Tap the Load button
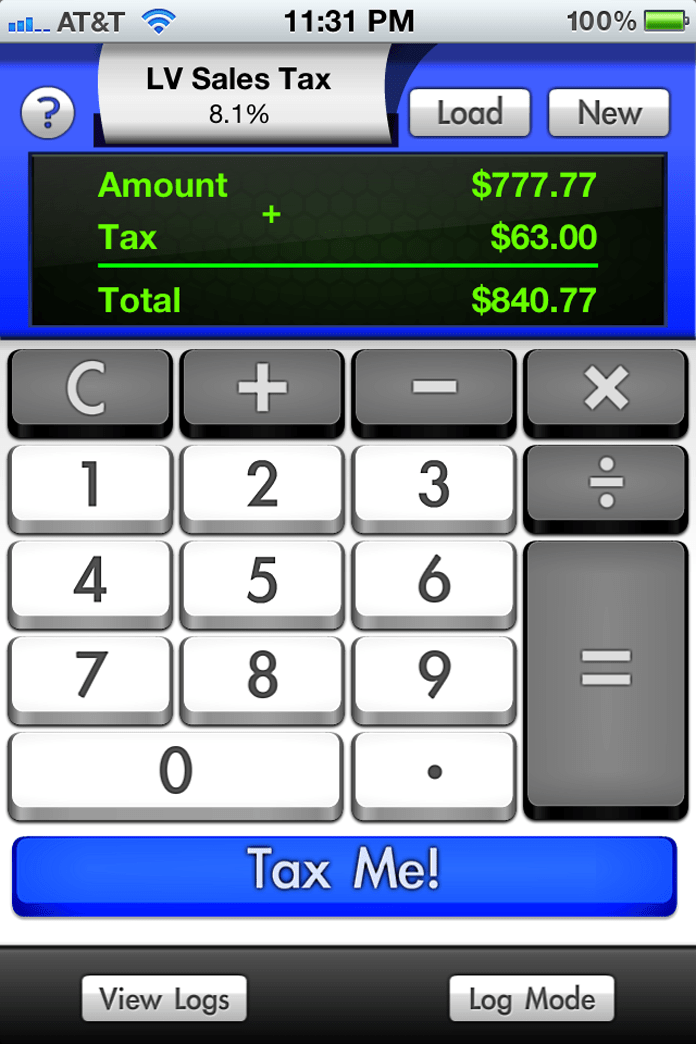This screenshot has width=696, height=1044. pos(469,113)
